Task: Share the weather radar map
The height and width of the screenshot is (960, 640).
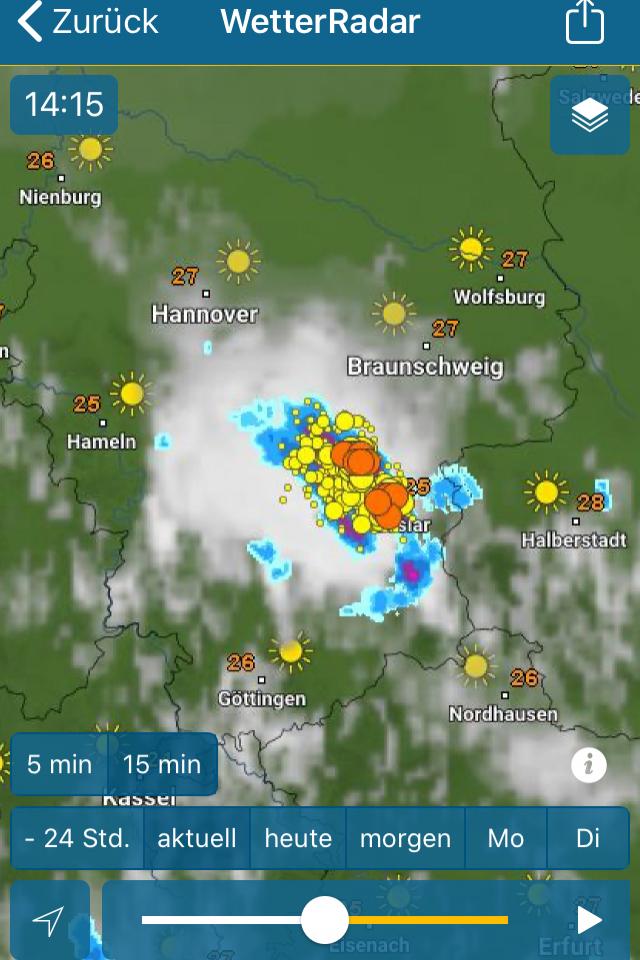Action: point(585,22)
